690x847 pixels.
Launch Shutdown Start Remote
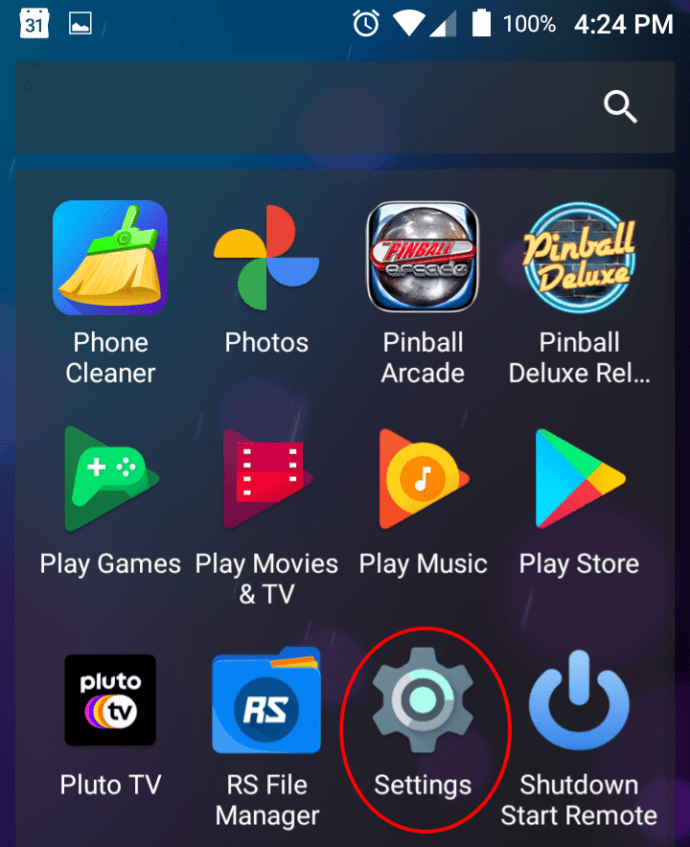click(x=579, y=700)
